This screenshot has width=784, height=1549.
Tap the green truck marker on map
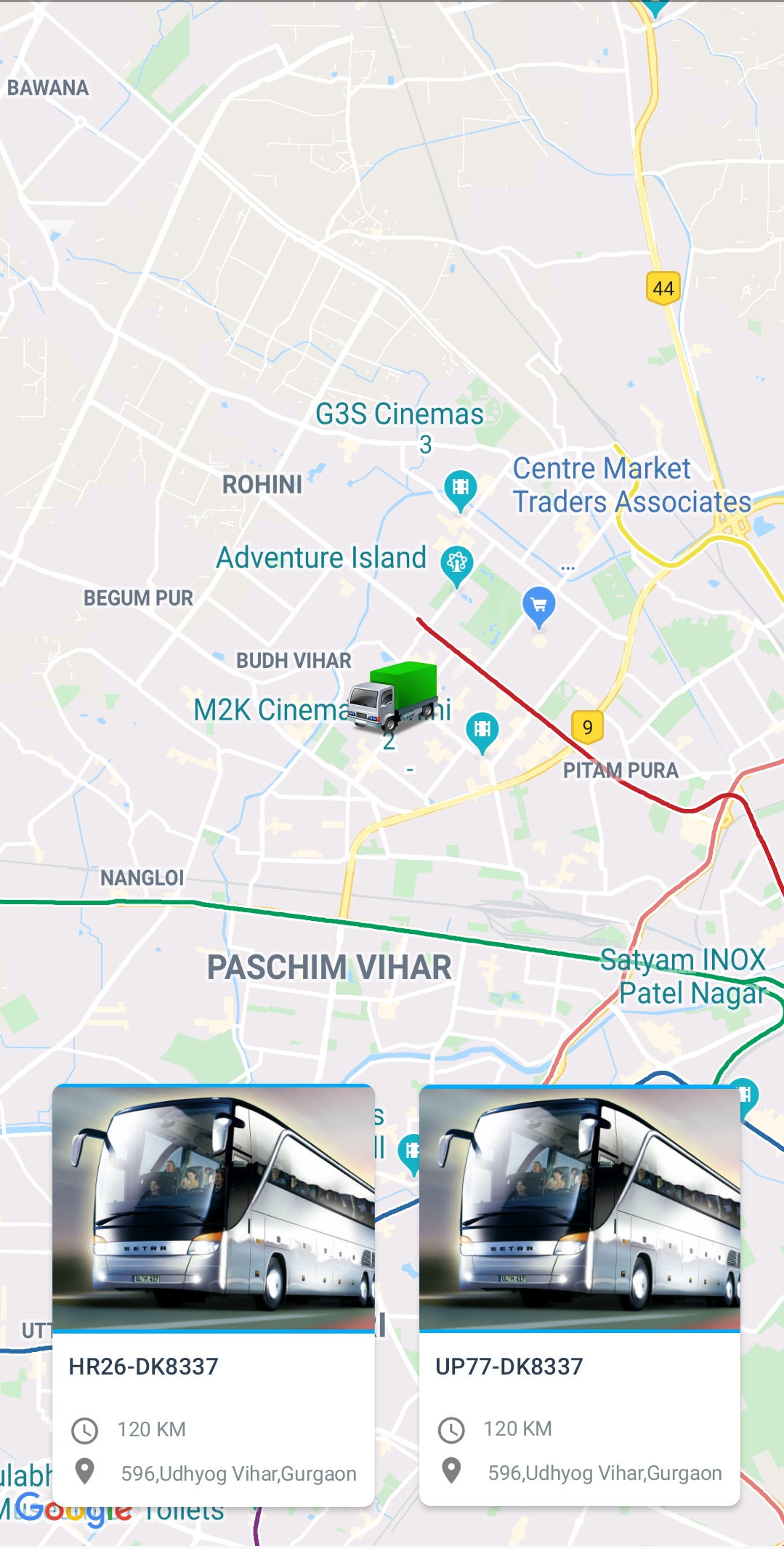pos(395,696)
